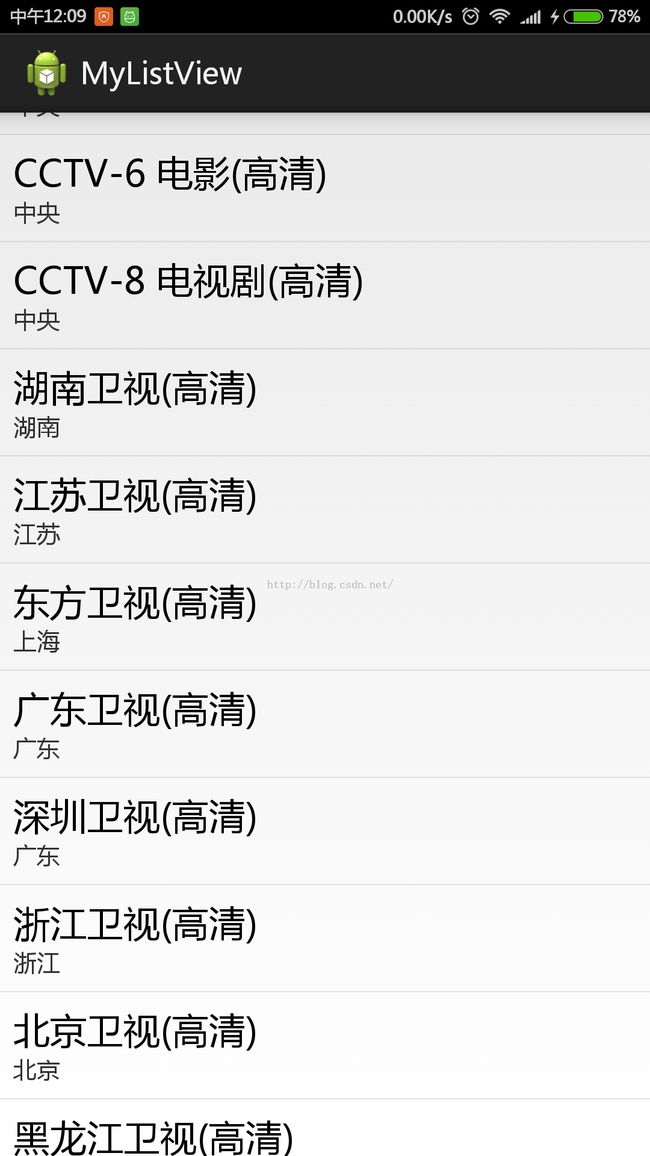Screen dimensions: 650x1156
Task: Choose the 东方卫视(高清) channel
Action: pyautogui.click(x=325, y=616)
